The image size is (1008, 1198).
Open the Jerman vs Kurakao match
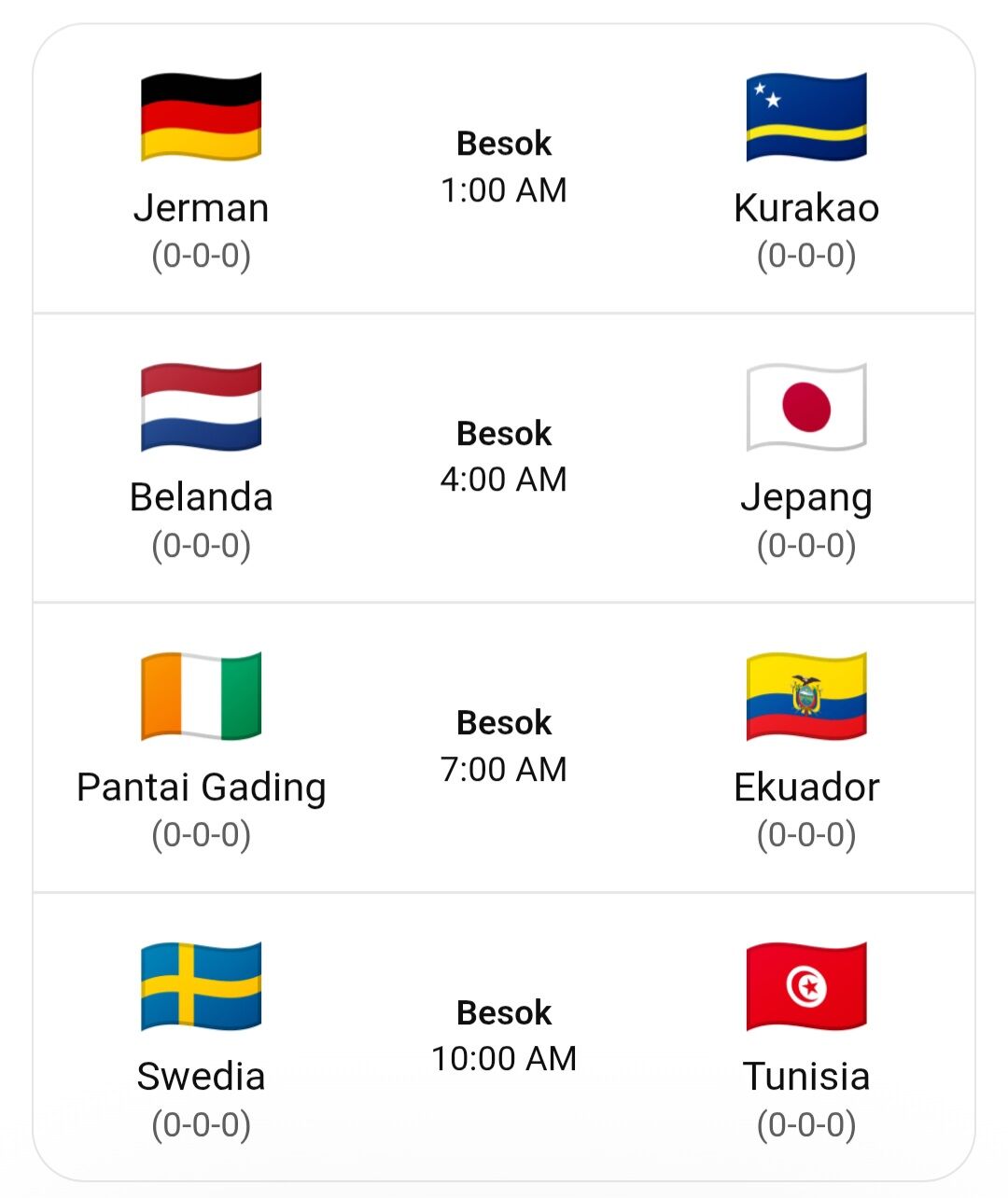click(504, 169)
